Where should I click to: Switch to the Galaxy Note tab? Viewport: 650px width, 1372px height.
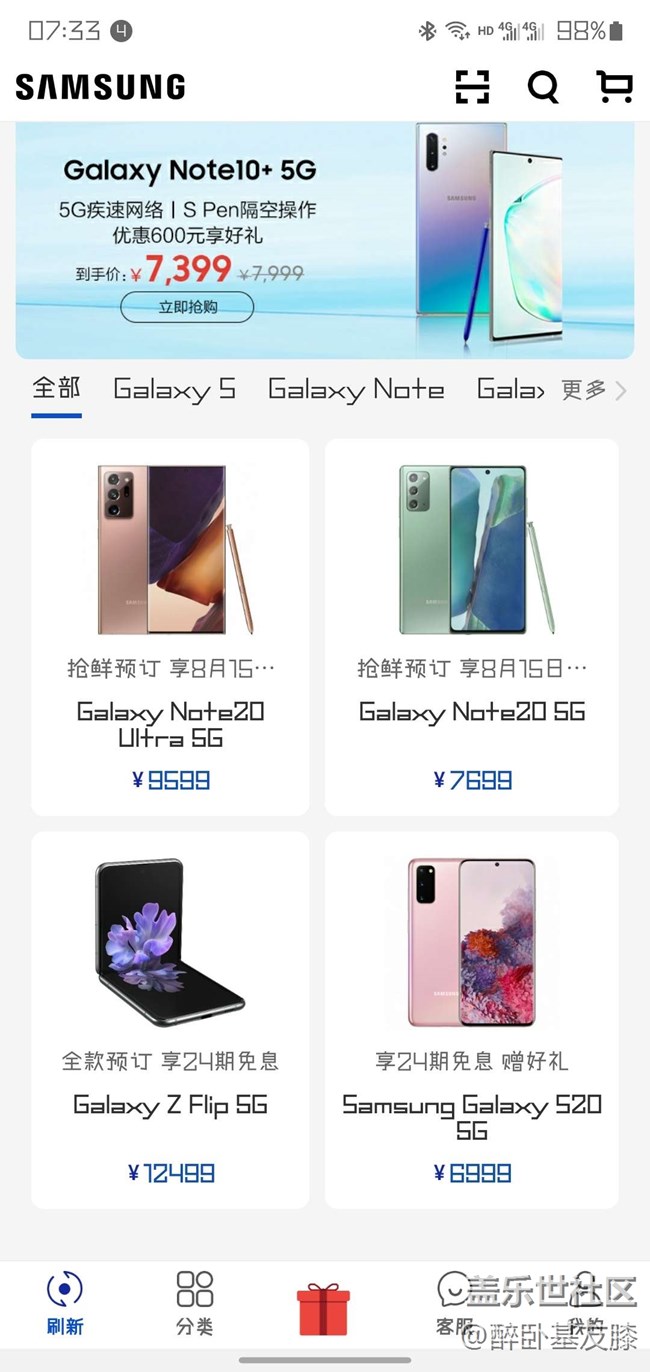pos(356,389)
